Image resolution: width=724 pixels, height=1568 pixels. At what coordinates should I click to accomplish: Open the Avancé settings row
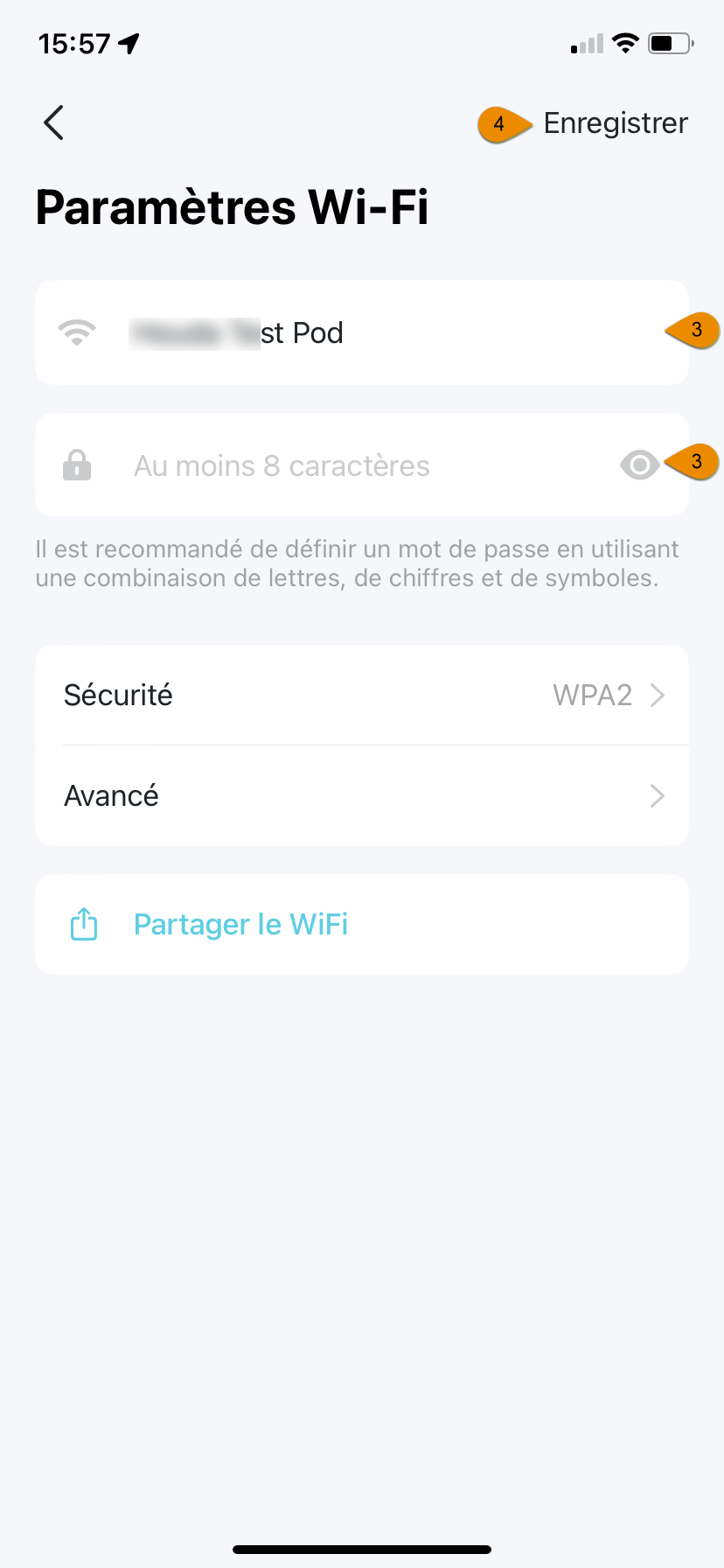coord(362,795)
